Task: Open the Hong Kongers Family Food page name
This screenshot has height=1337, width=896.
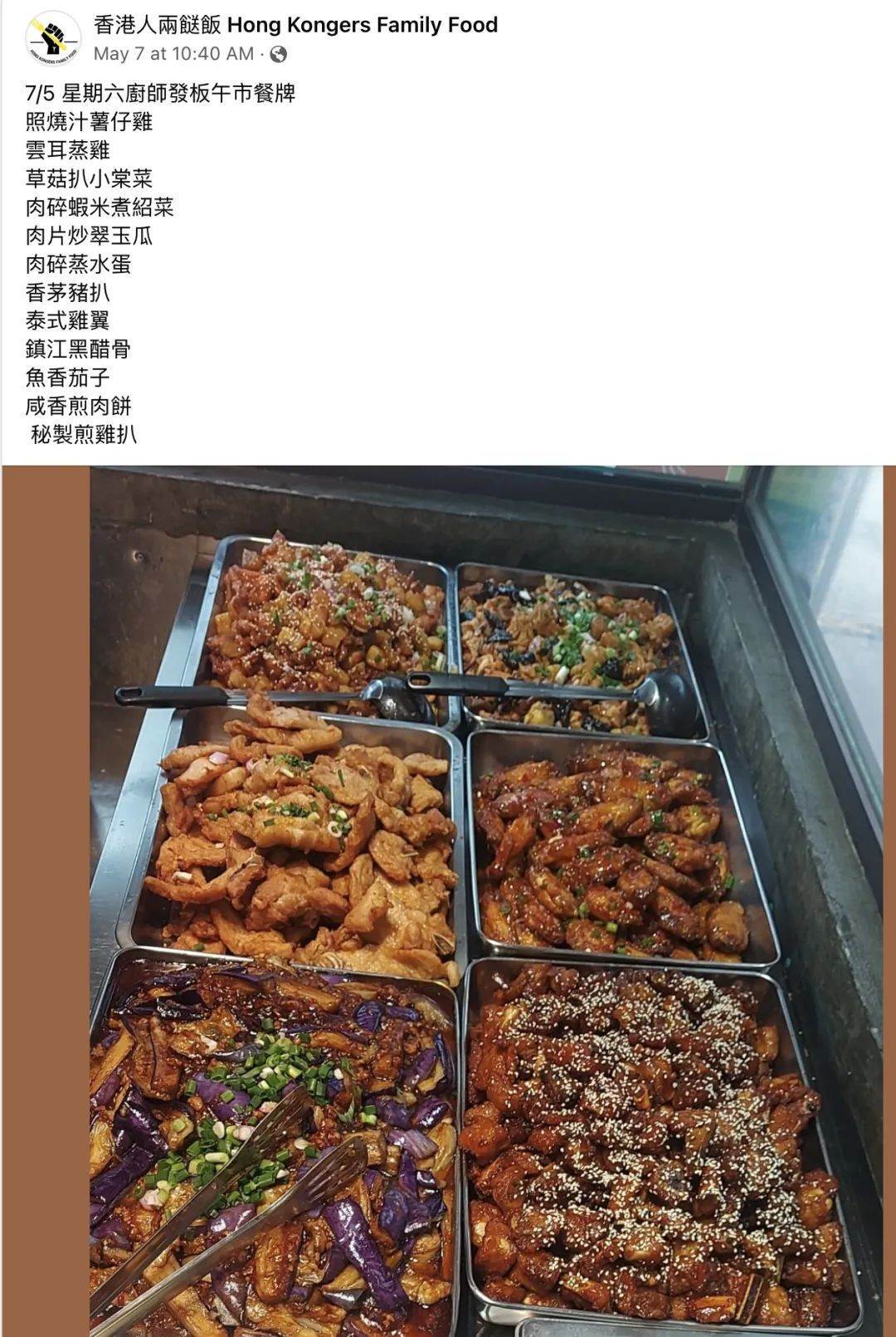Action: pos(295,26)
